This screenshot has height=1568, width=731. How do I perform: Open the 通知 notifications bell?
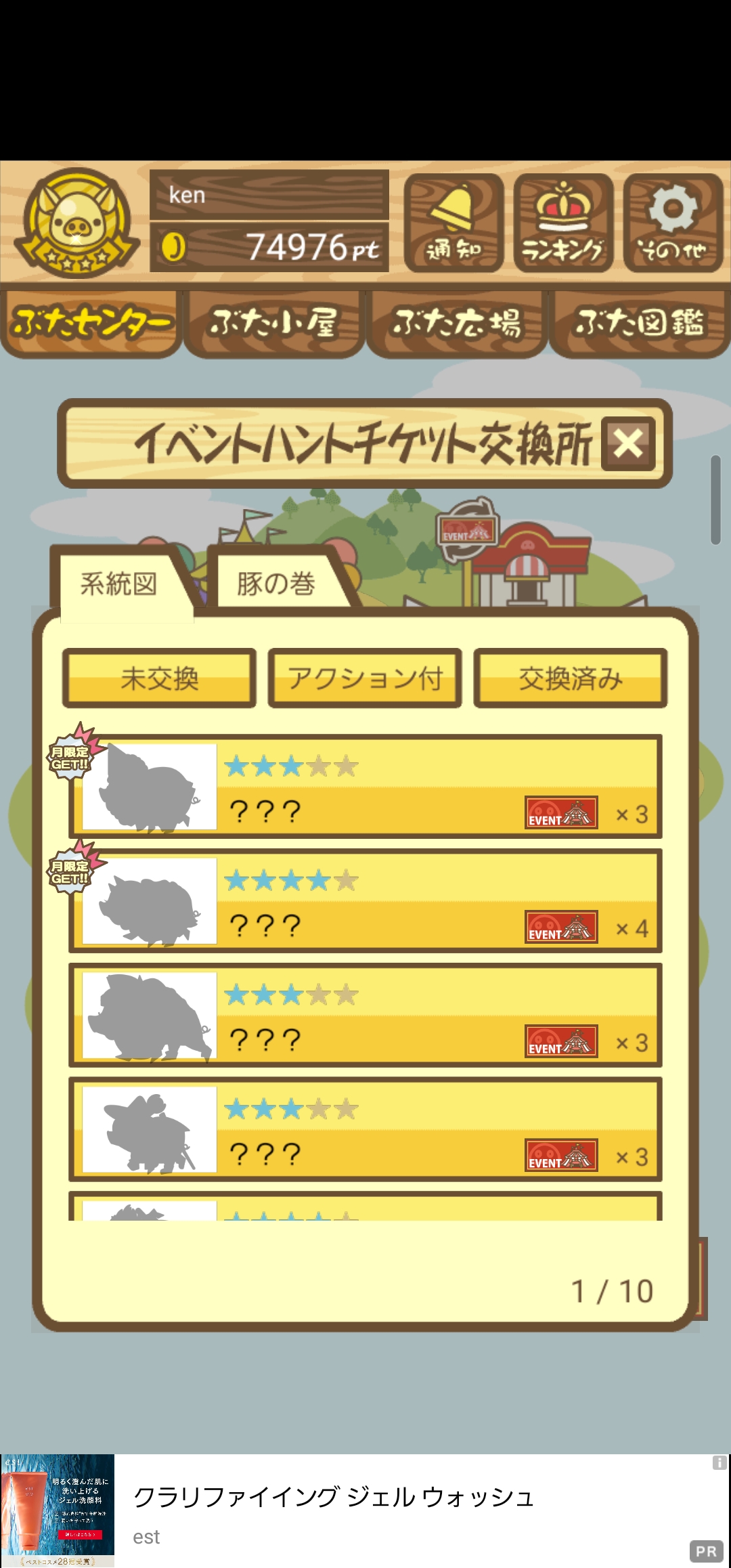click(453, 223)
